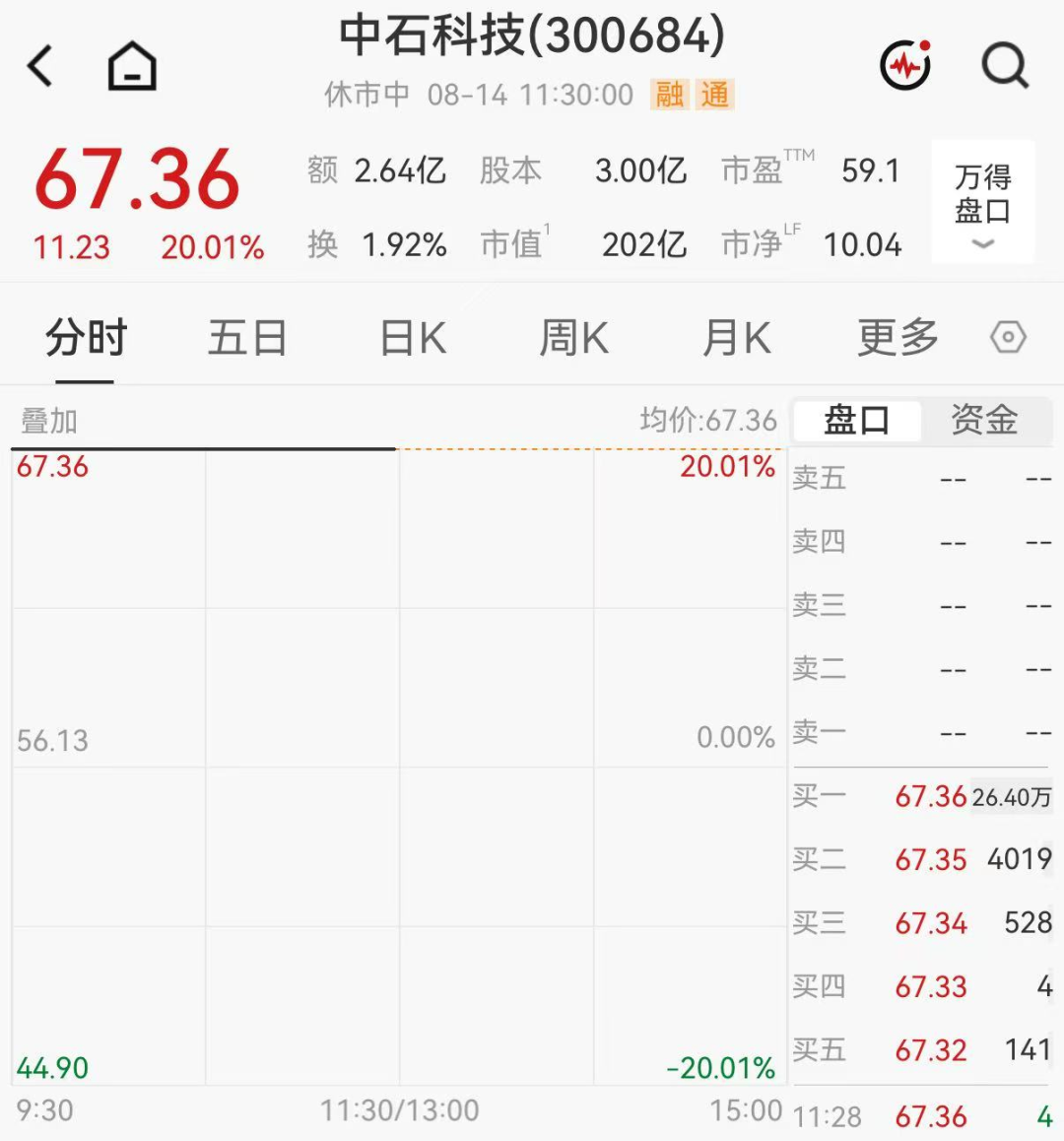Select the 月K chart tab
The width and height of the screenshot is (1064, 1141).
(736, 338)
